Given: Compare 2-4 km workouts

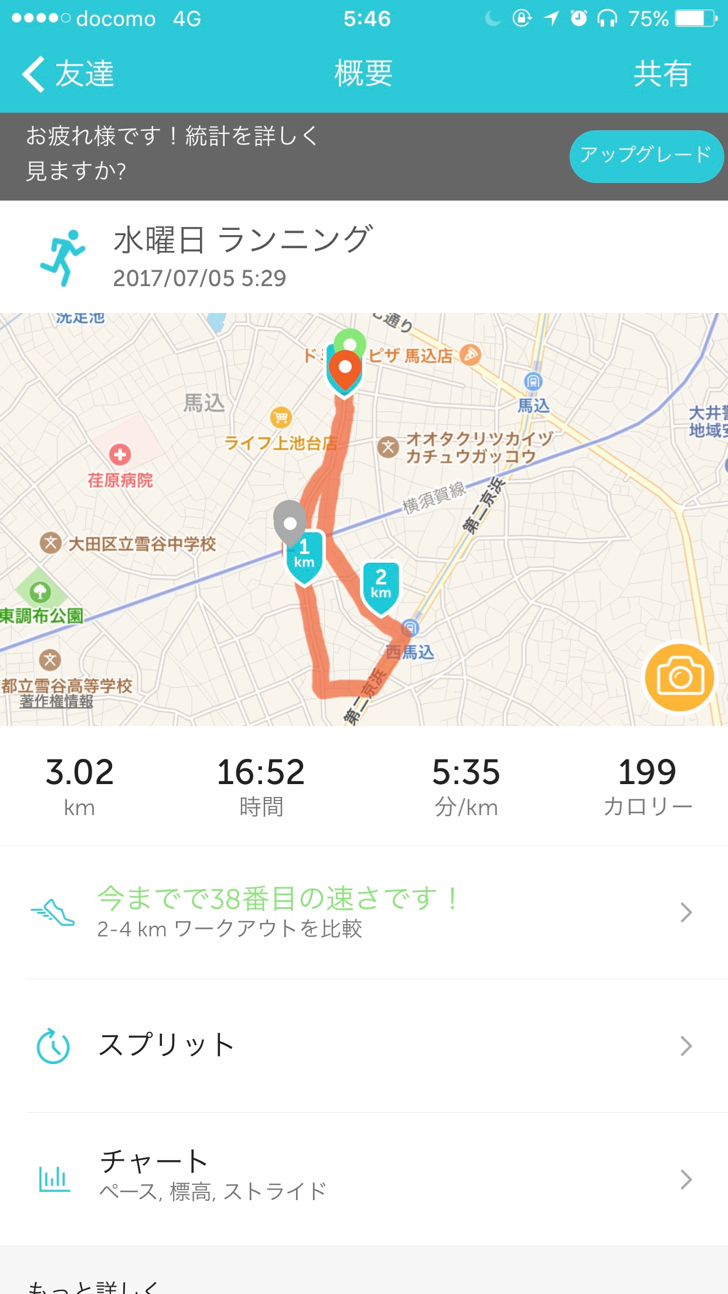Looking at the screenshot, I should (364, 912).
